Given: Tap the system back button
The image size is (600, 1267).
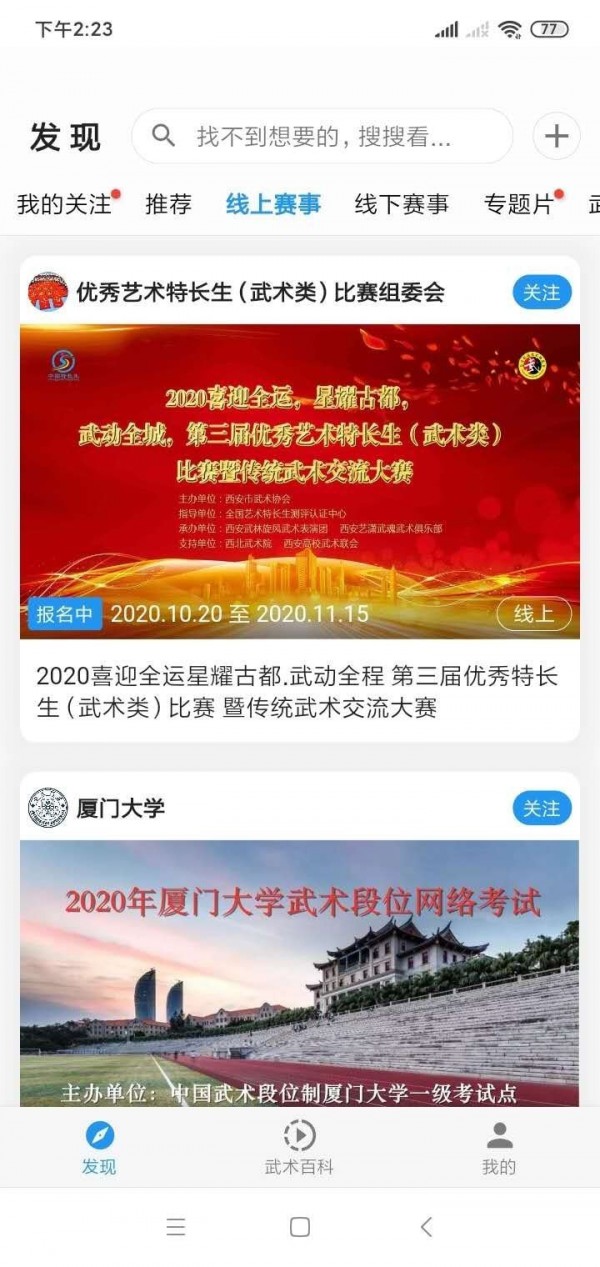Looking at the screenshot, I should coord(427,1227).
